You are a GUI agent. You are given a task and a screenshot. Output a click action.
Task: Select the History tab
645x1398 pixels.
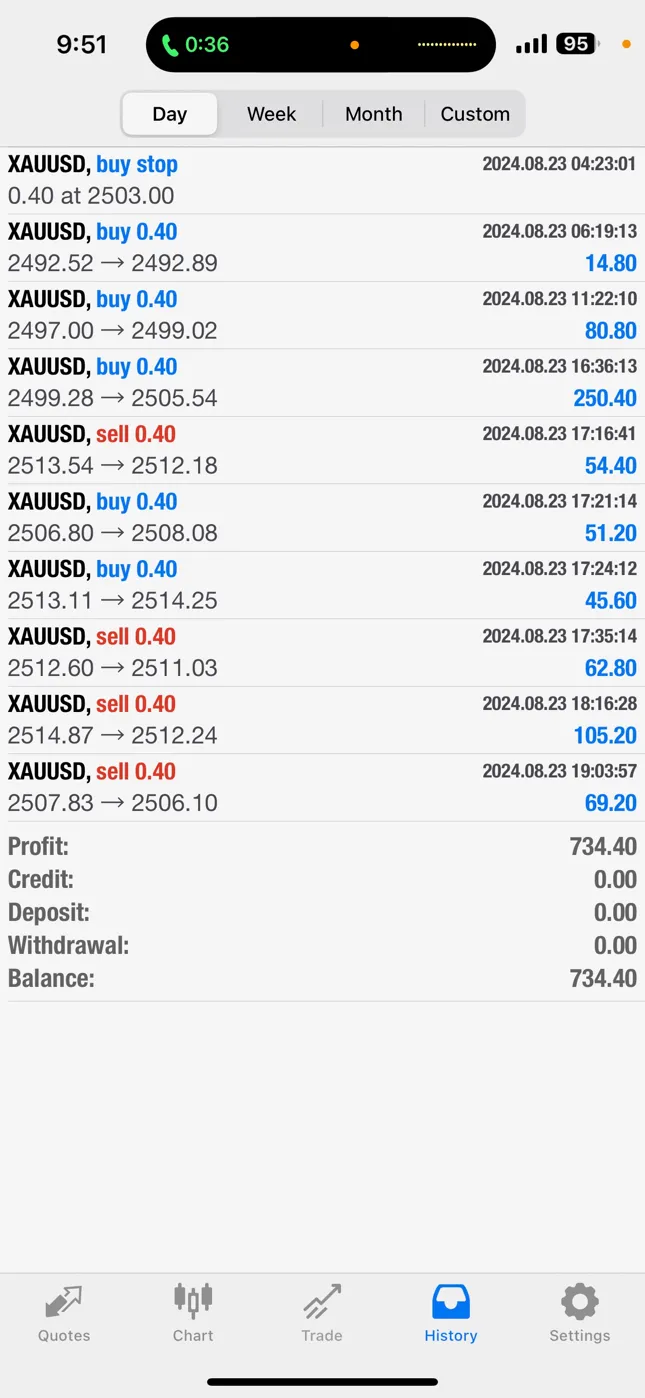click(x=451, y=1314)
